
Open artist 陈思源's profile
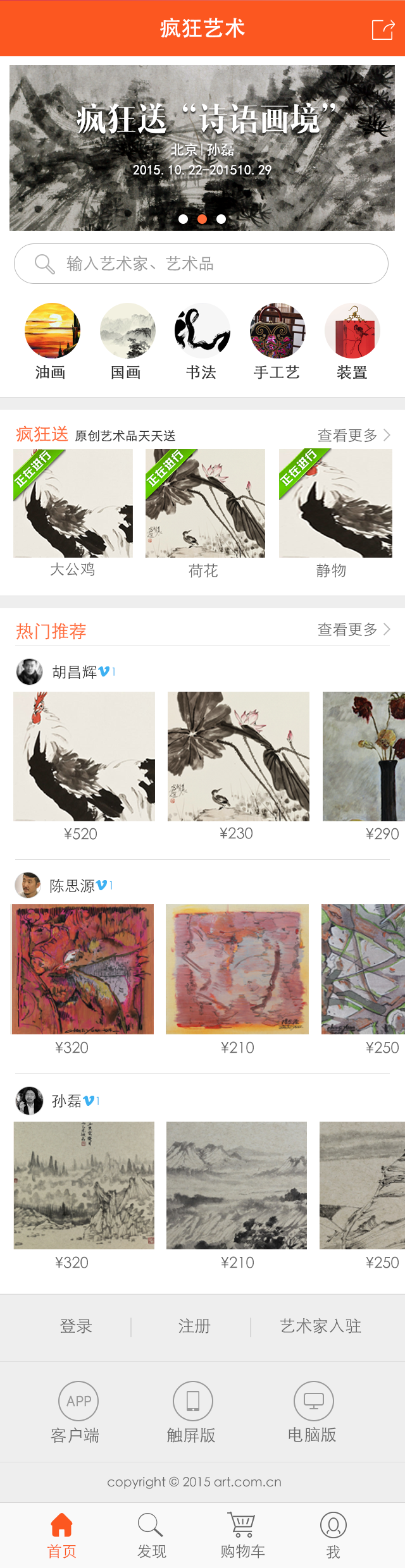click(x=72, y=885)
